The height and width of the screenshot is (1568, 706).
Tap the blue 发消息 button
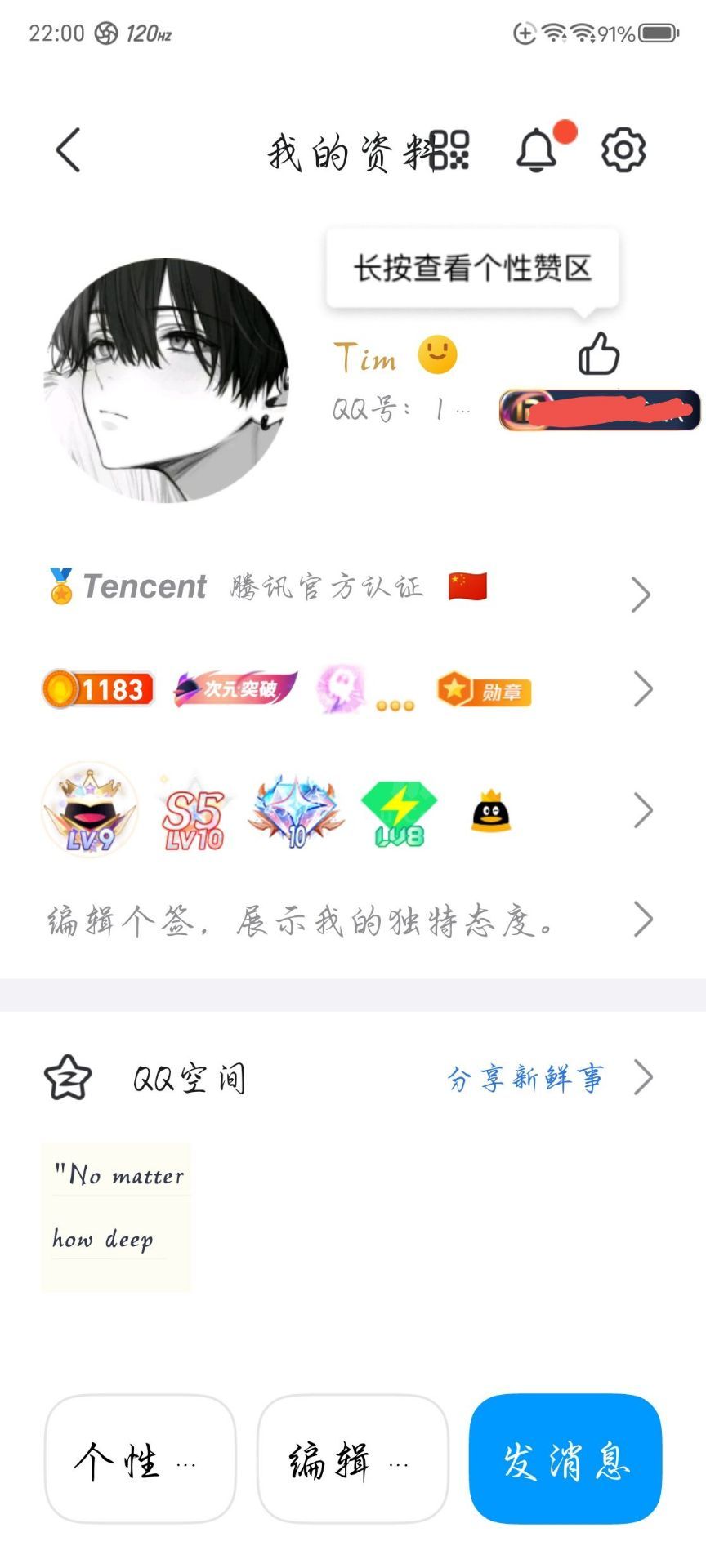pyautogui.click(x=565, y=1459)
